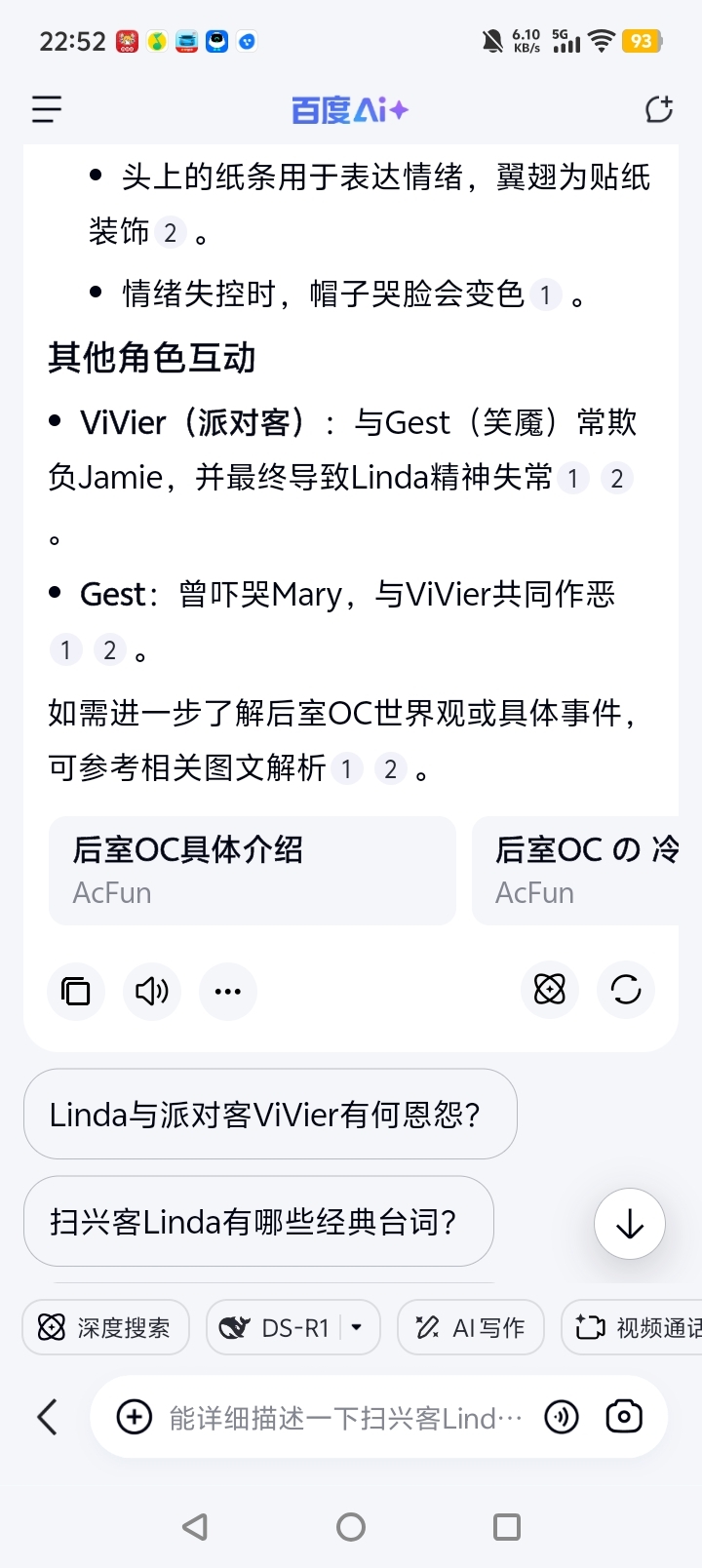Viewport: 702px width, 1568px height.
Task: Start 视频通话
Action: [632, 1327]
